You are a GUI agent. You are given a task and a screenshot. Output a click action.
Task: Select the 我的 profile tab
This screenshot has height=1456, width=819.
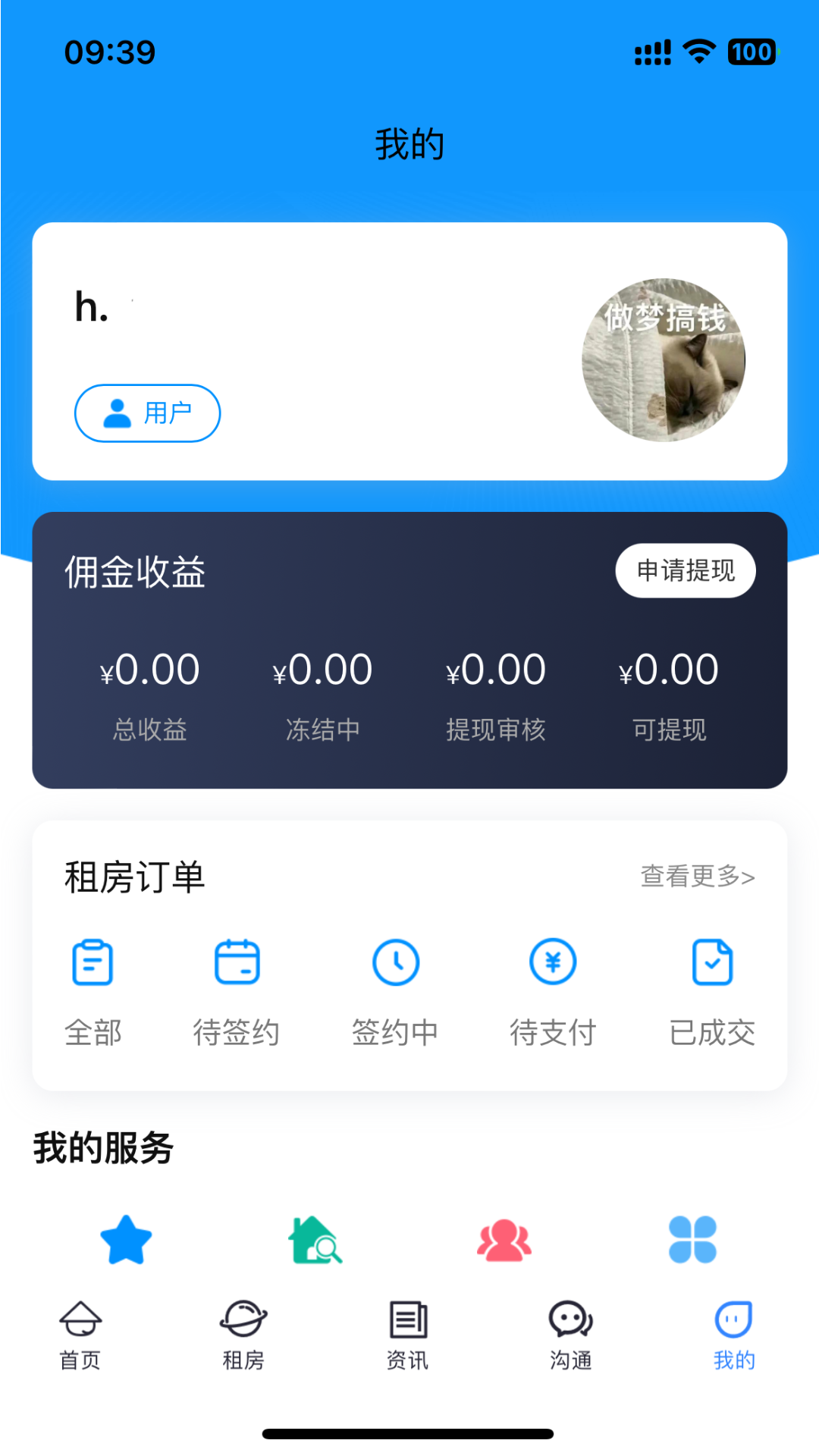(x=733, y=1335)
